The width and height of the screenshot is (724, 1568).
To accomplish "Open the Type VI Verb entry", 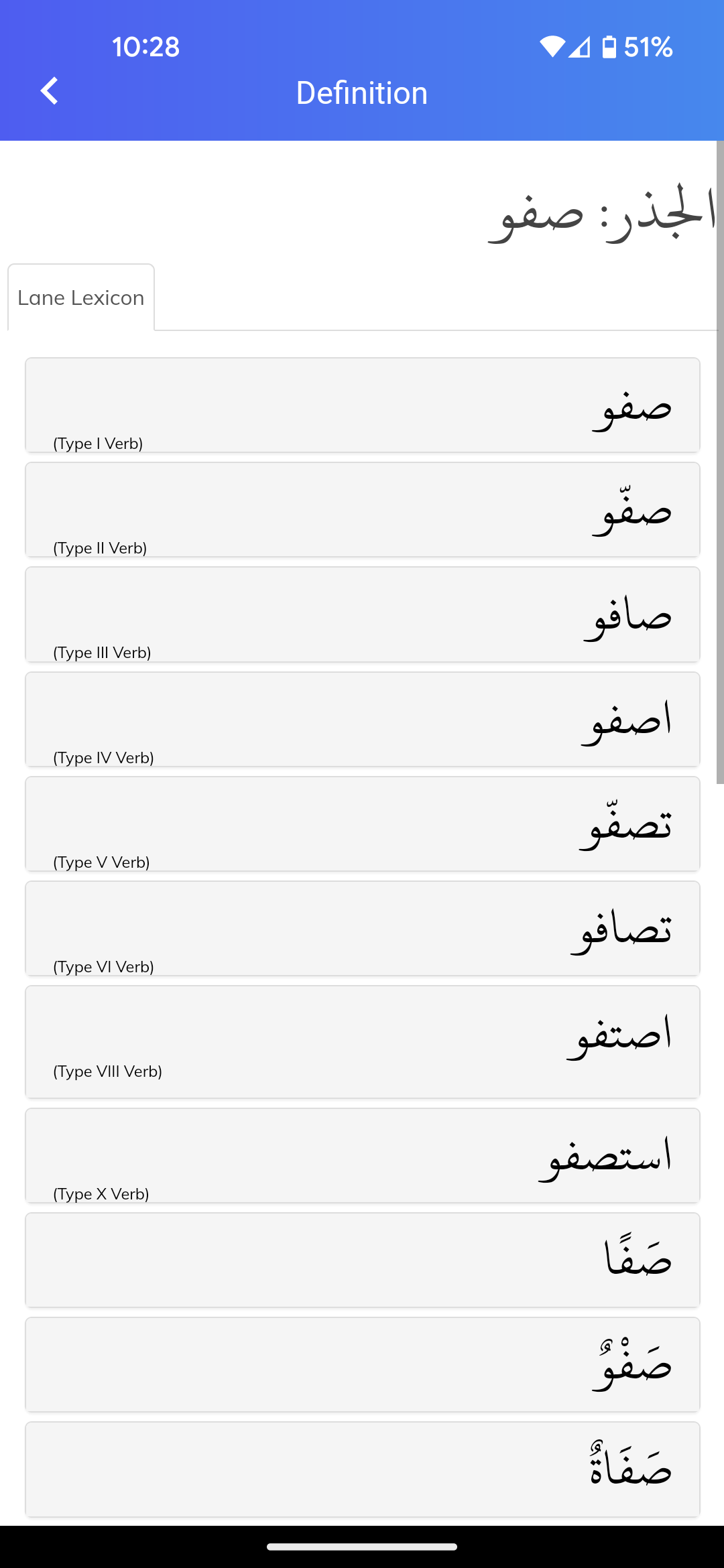I will [362, 928].
